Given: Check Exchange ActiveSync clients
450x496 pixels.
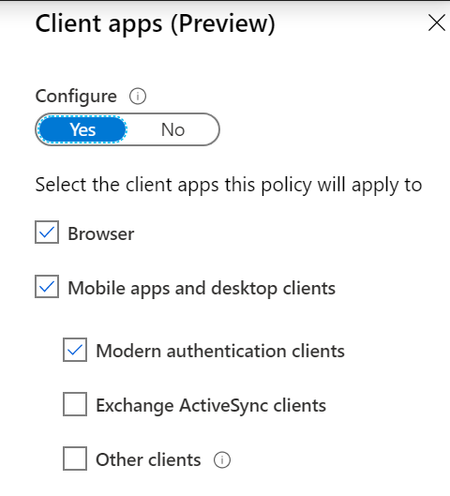Looking at the screenshot, I should (x=75, y=404).
